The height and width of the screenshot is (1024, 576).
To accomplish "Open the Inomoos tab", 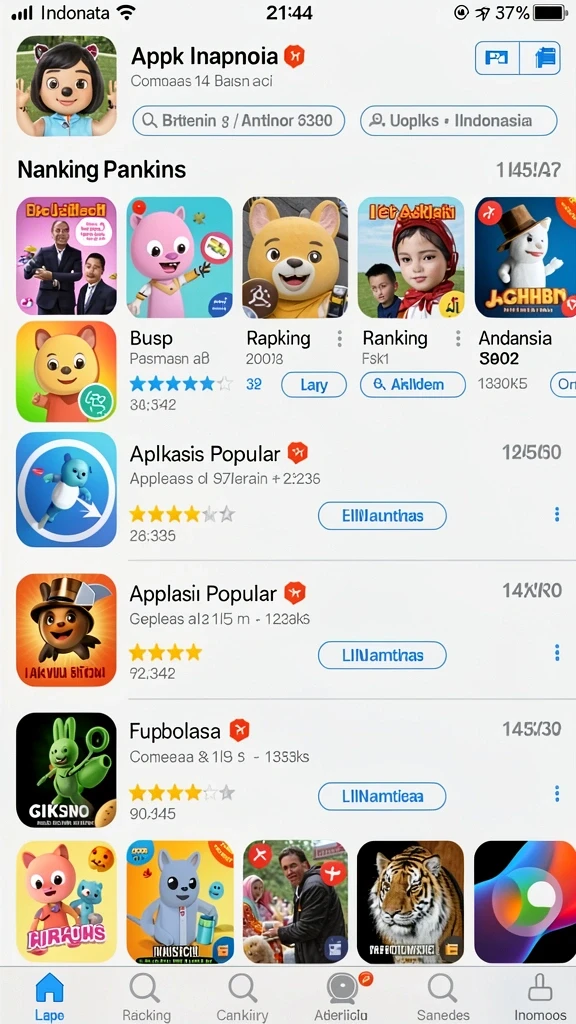I will pos(540,996).
